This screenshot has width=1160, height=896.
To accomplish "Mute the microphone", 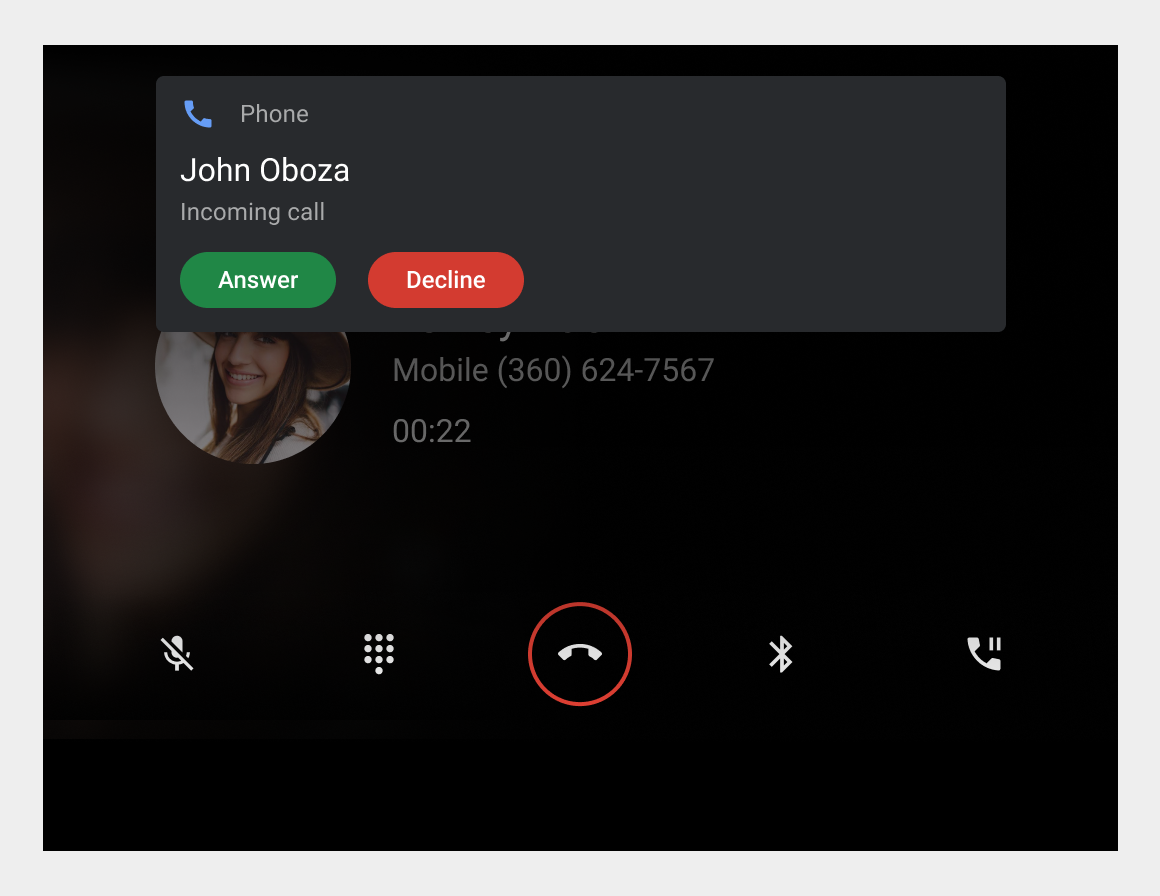I will pyautogui.click(x=178, y=654).
